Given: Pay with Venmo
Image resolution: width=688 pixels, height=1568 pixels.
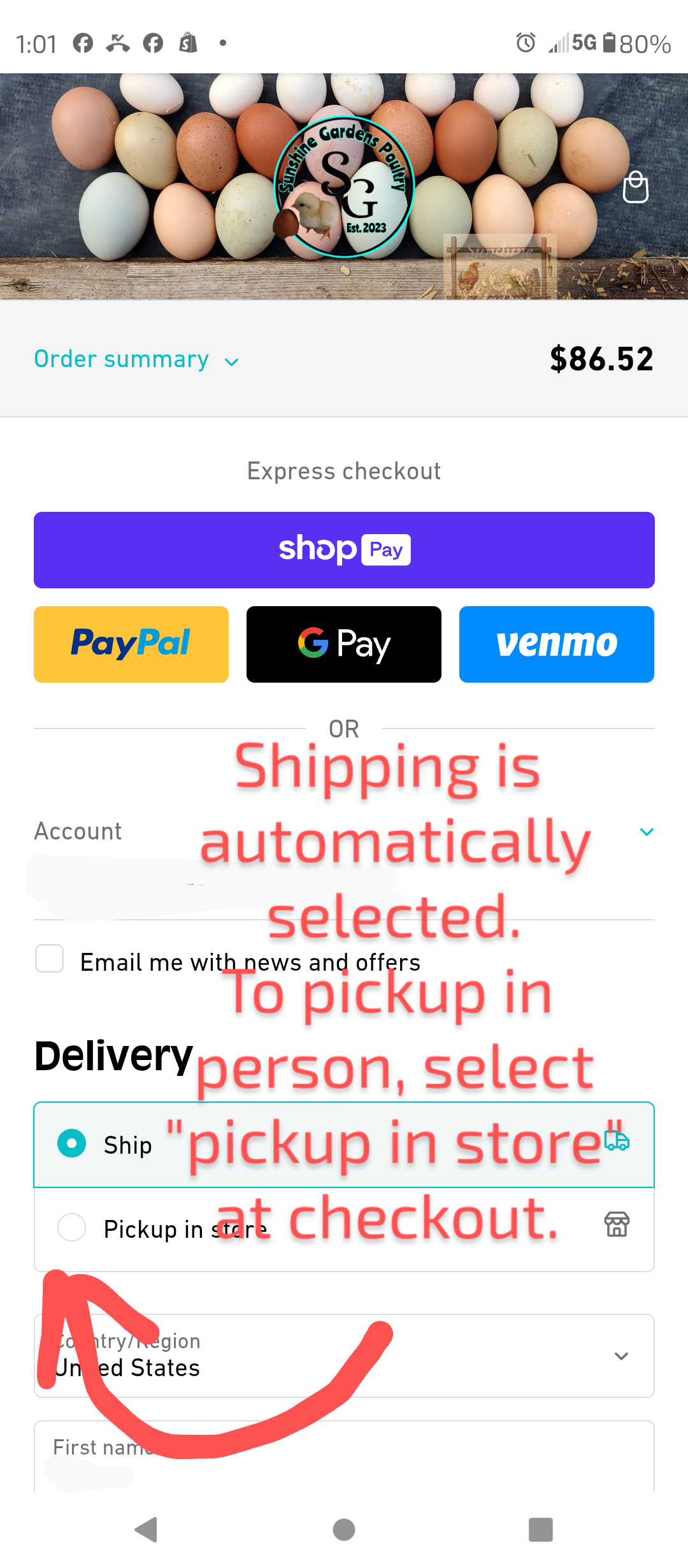Looking at the screenshot, I should 556,644.
